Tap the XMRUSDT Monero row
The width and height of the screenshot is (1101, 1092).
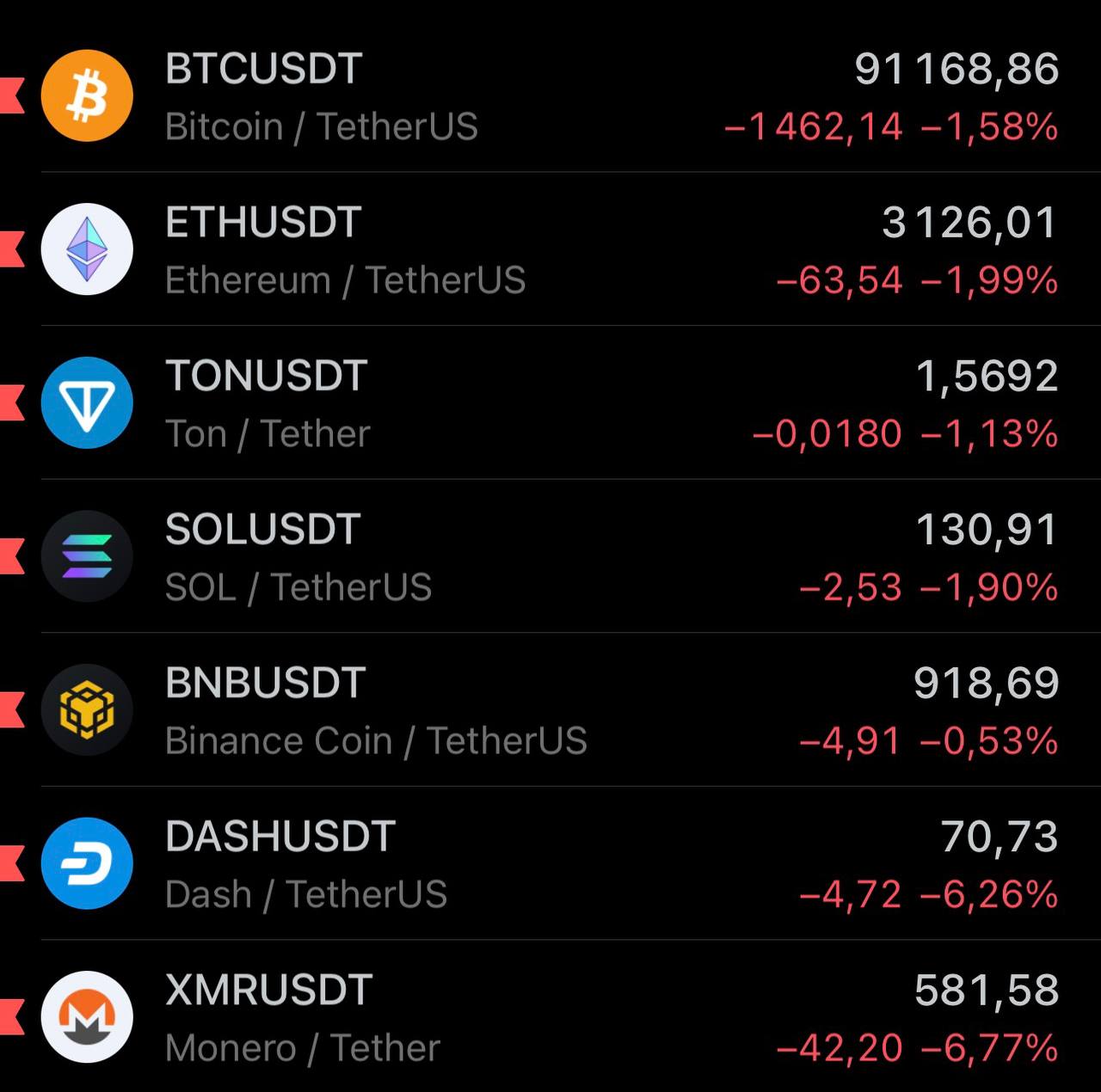550,1017
